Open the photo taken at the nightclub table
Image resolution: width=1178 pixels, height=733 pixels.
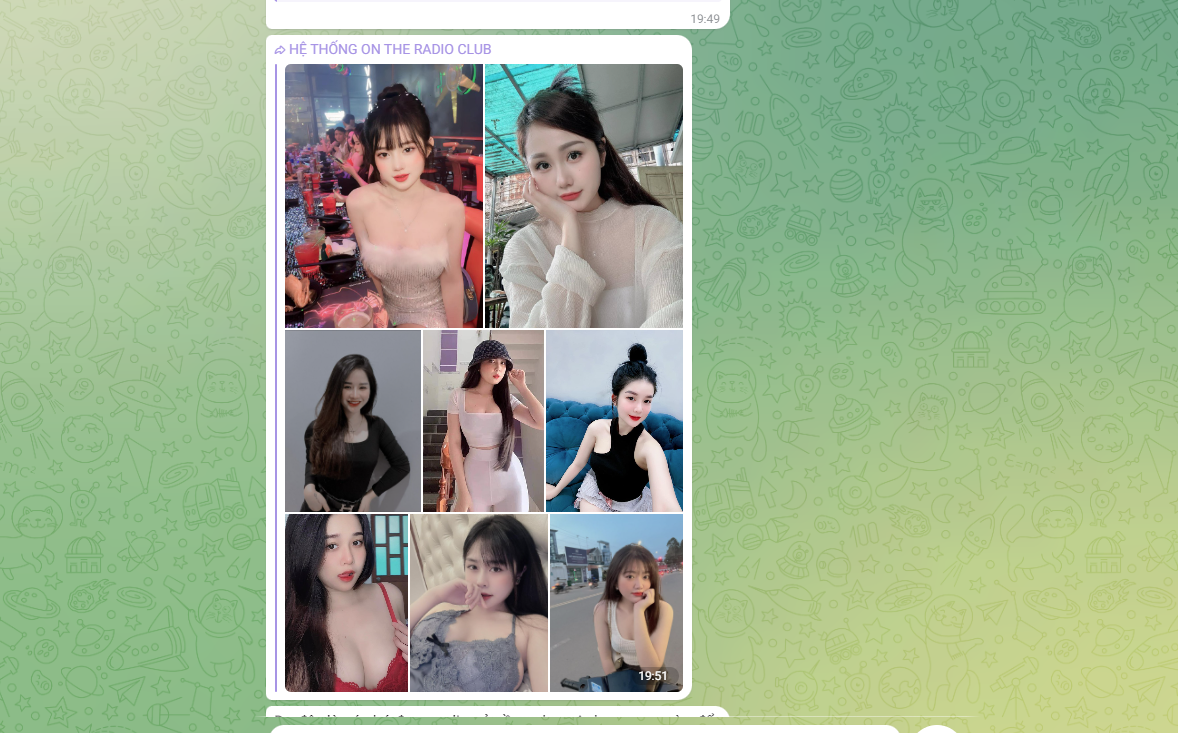tap(383, 196)
